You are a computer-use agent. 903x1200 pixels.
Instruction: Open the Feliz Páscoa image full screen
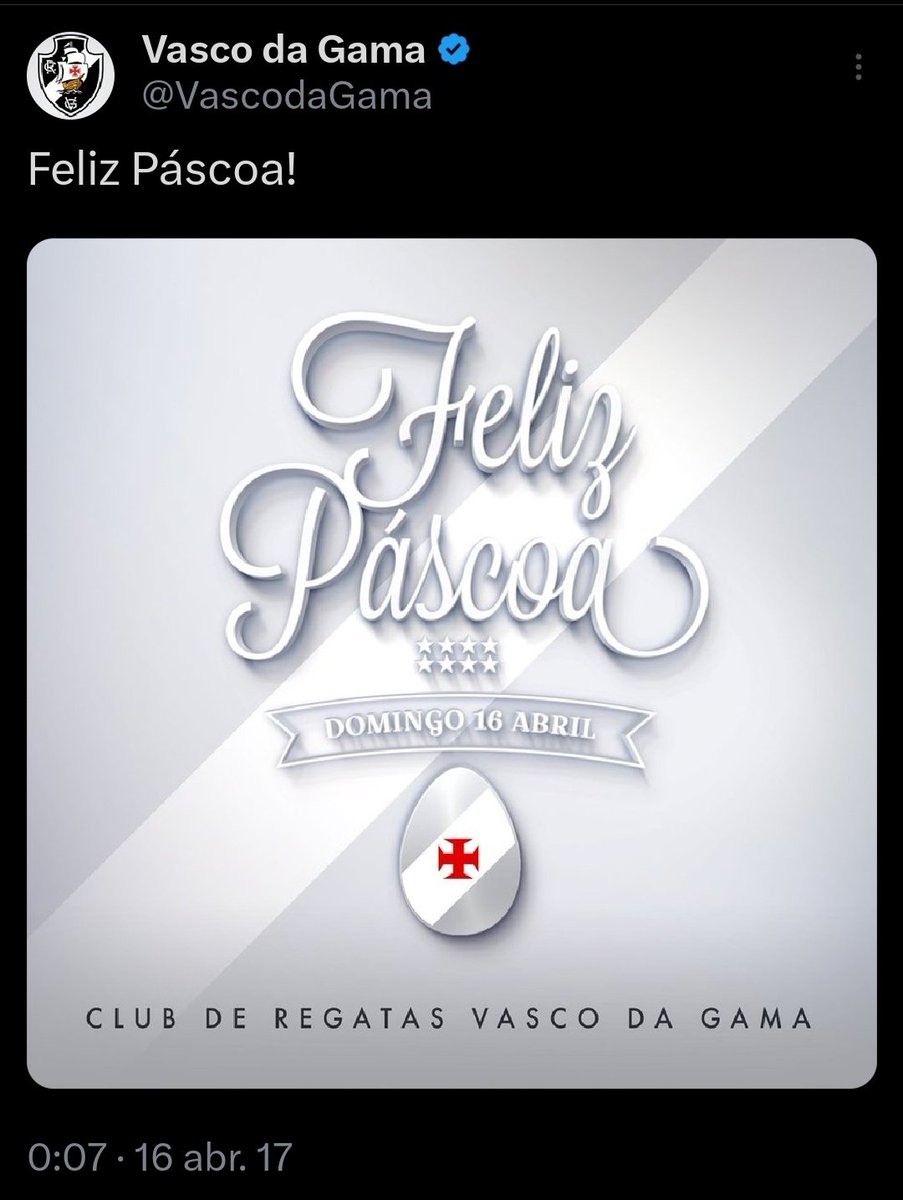click(x=451, y=662)
